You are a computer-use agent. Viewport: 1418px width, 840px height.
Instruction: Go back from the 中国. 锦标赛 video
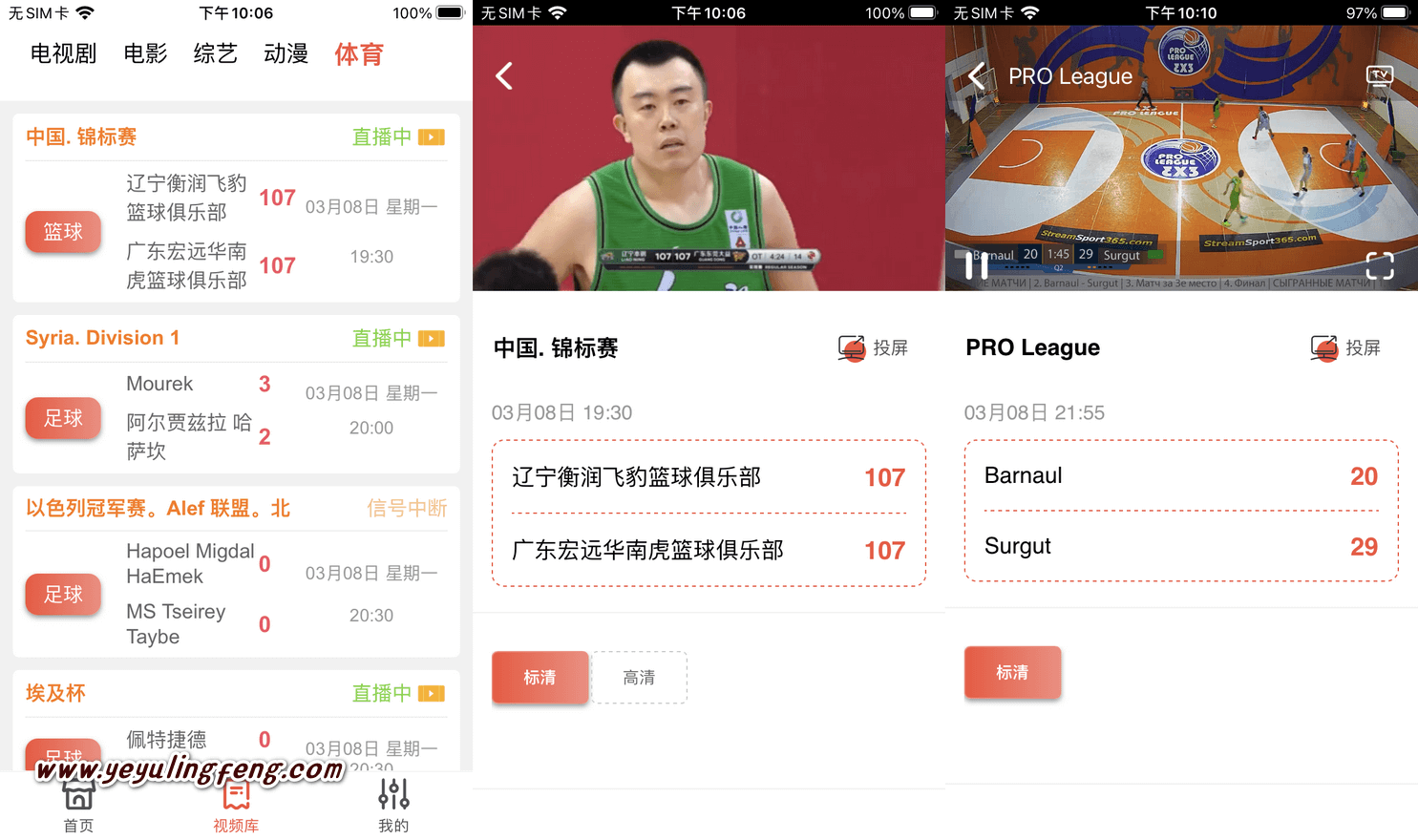(504, 76)
